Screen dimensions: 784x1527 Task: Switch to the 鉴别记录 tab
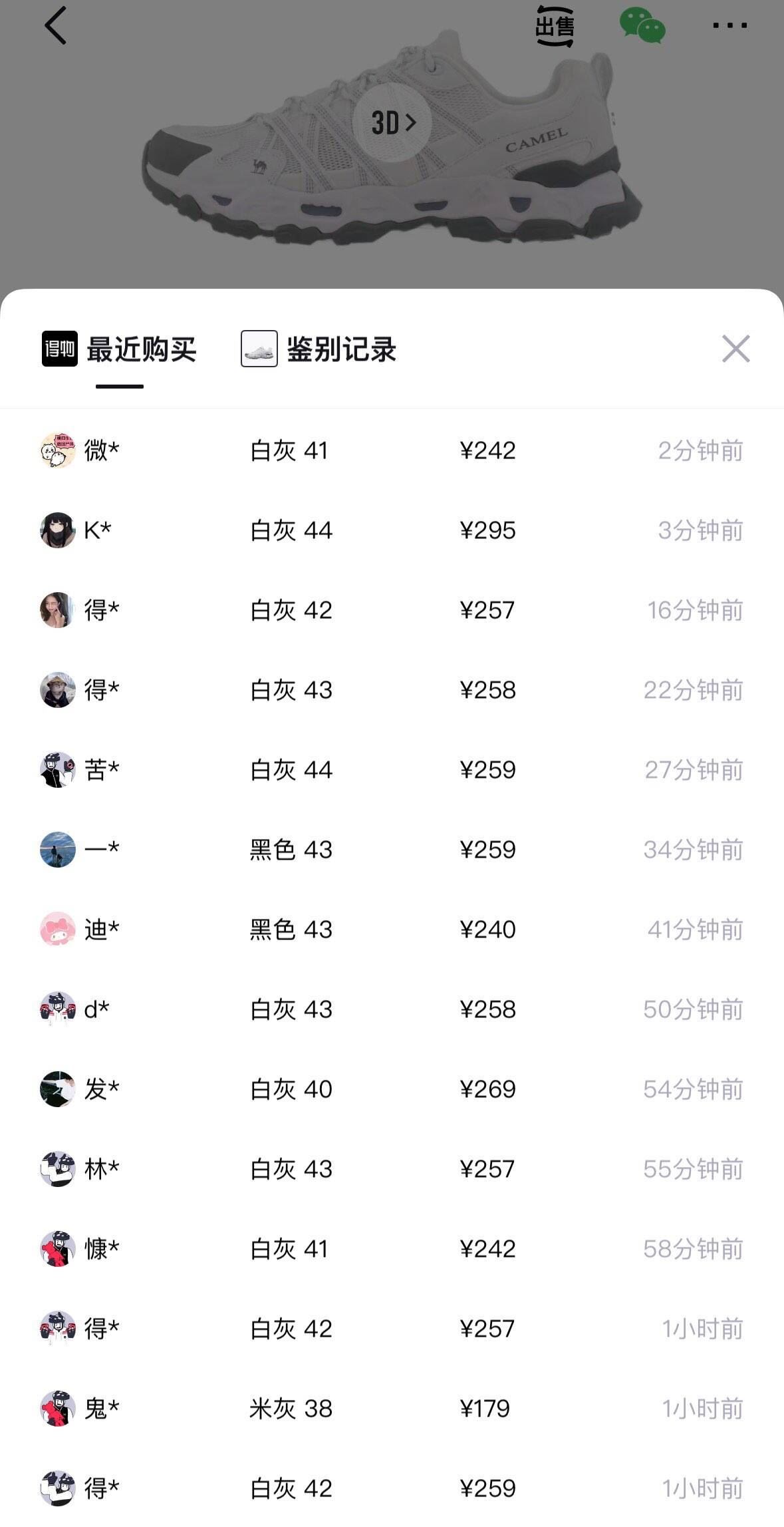(x=319, y=349)
